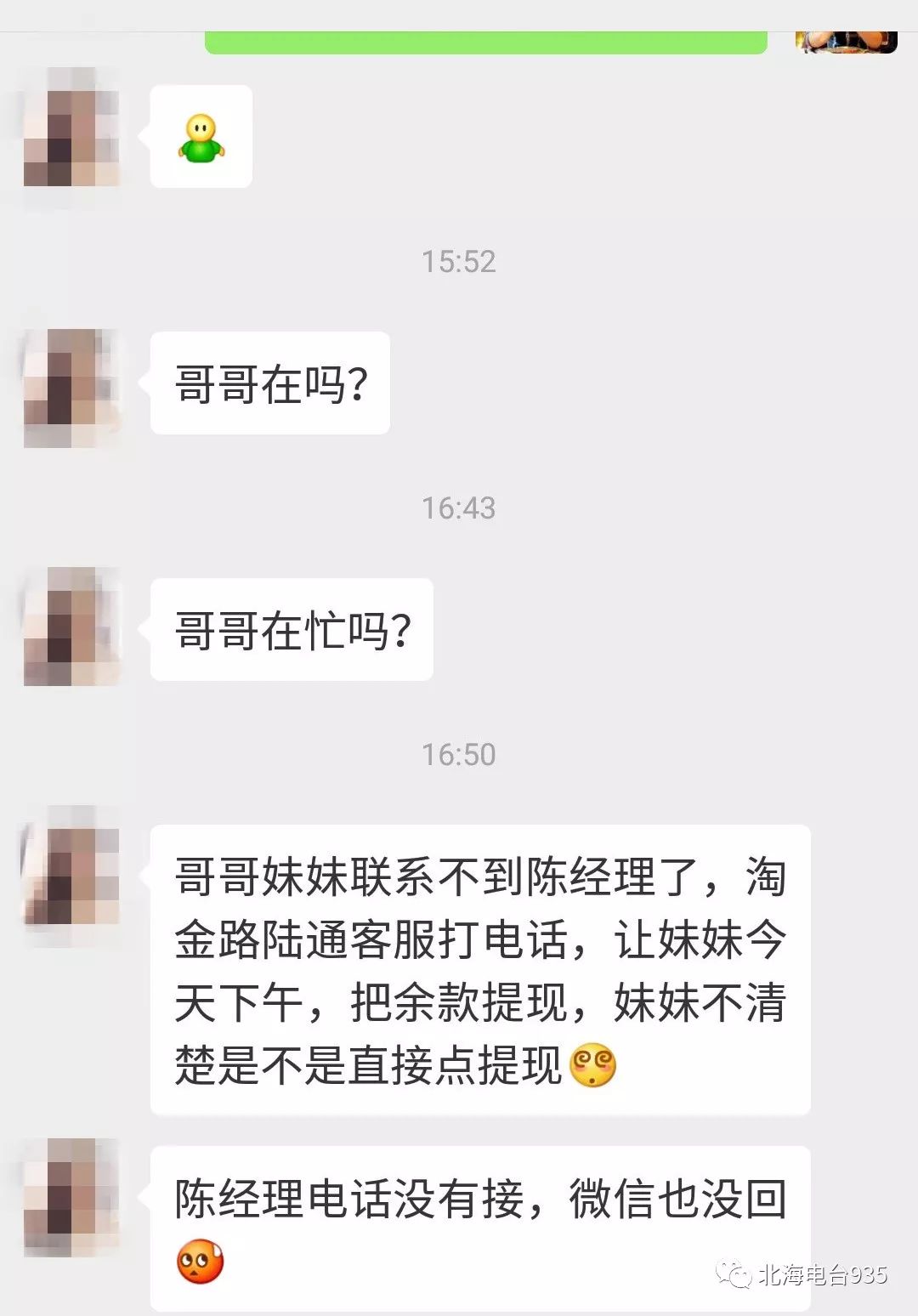This screenshot has width=918, height=1316.
Task: Open avatar beside "陈经理电话没有接" message
Action: point(71,1197)
